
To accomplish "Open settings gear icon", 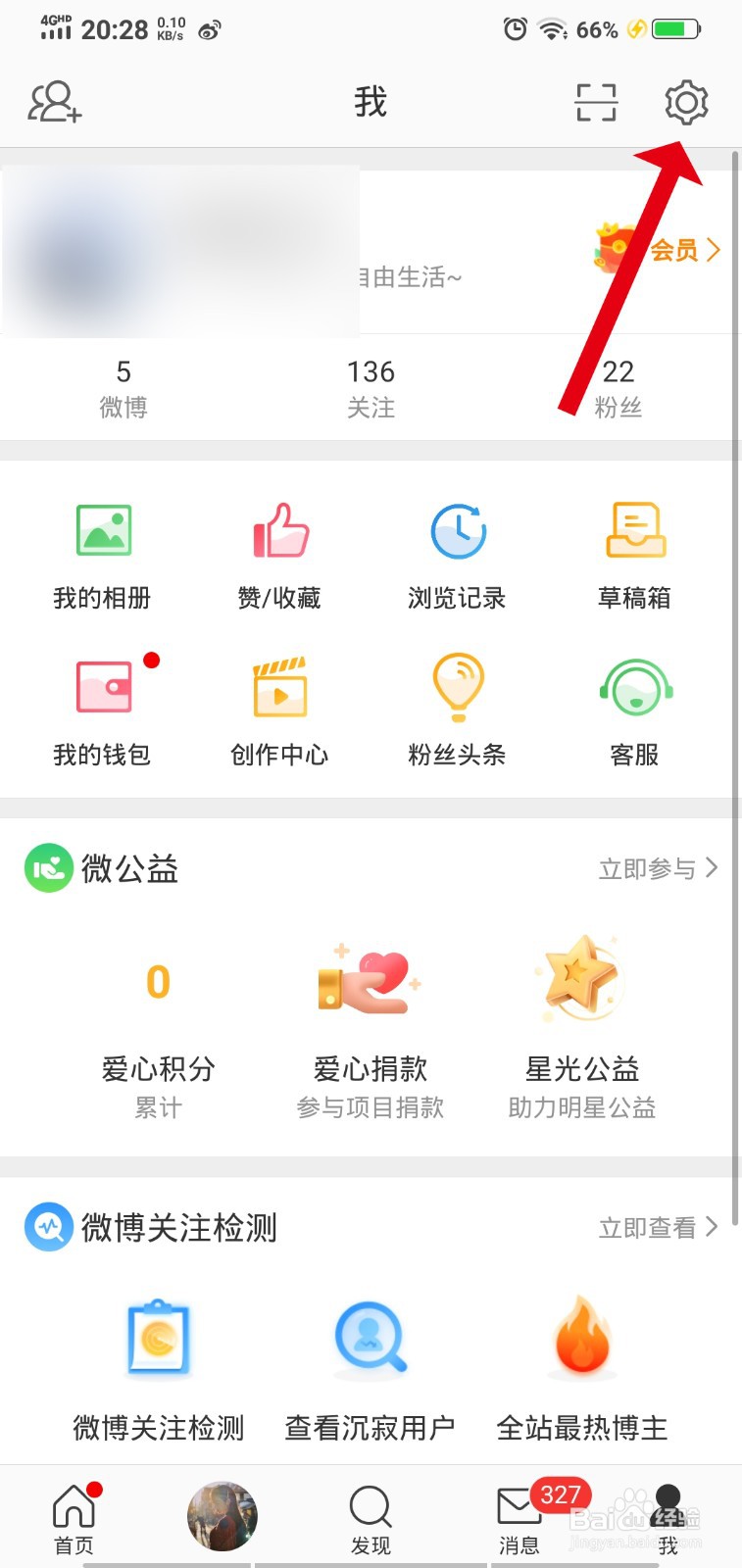I will 686,102.
